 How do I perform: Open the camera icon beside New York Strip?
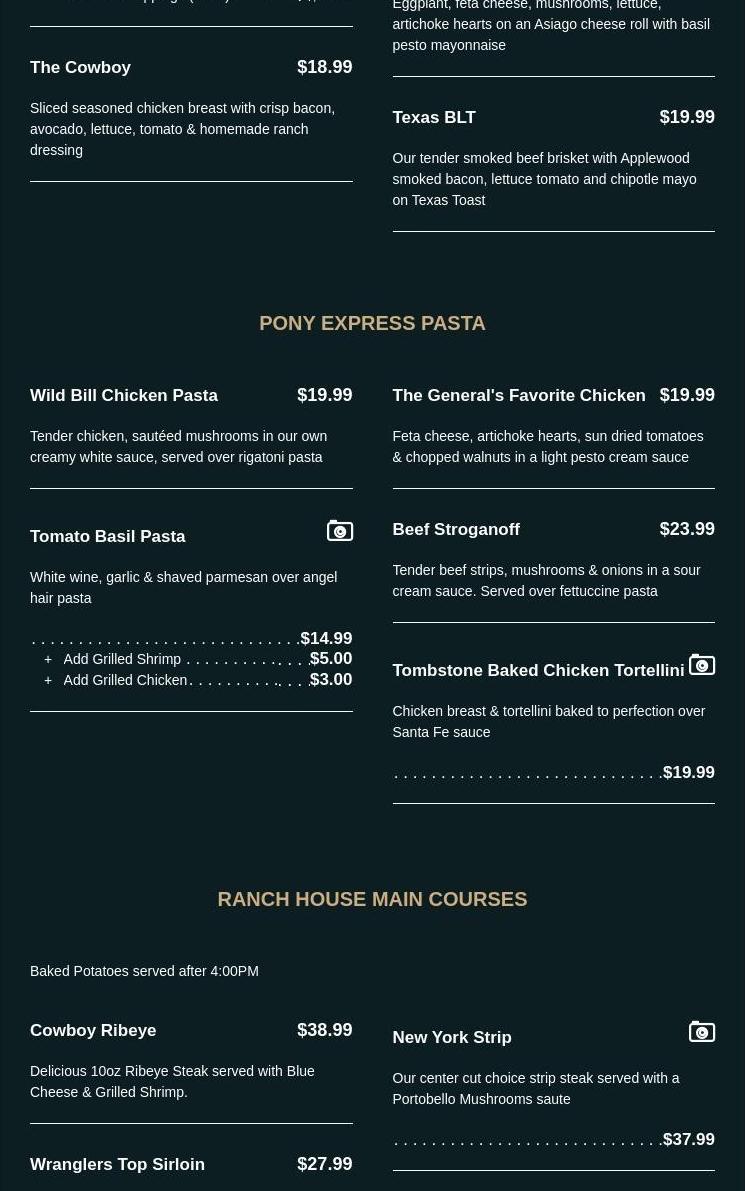(x=701, y=1031)
